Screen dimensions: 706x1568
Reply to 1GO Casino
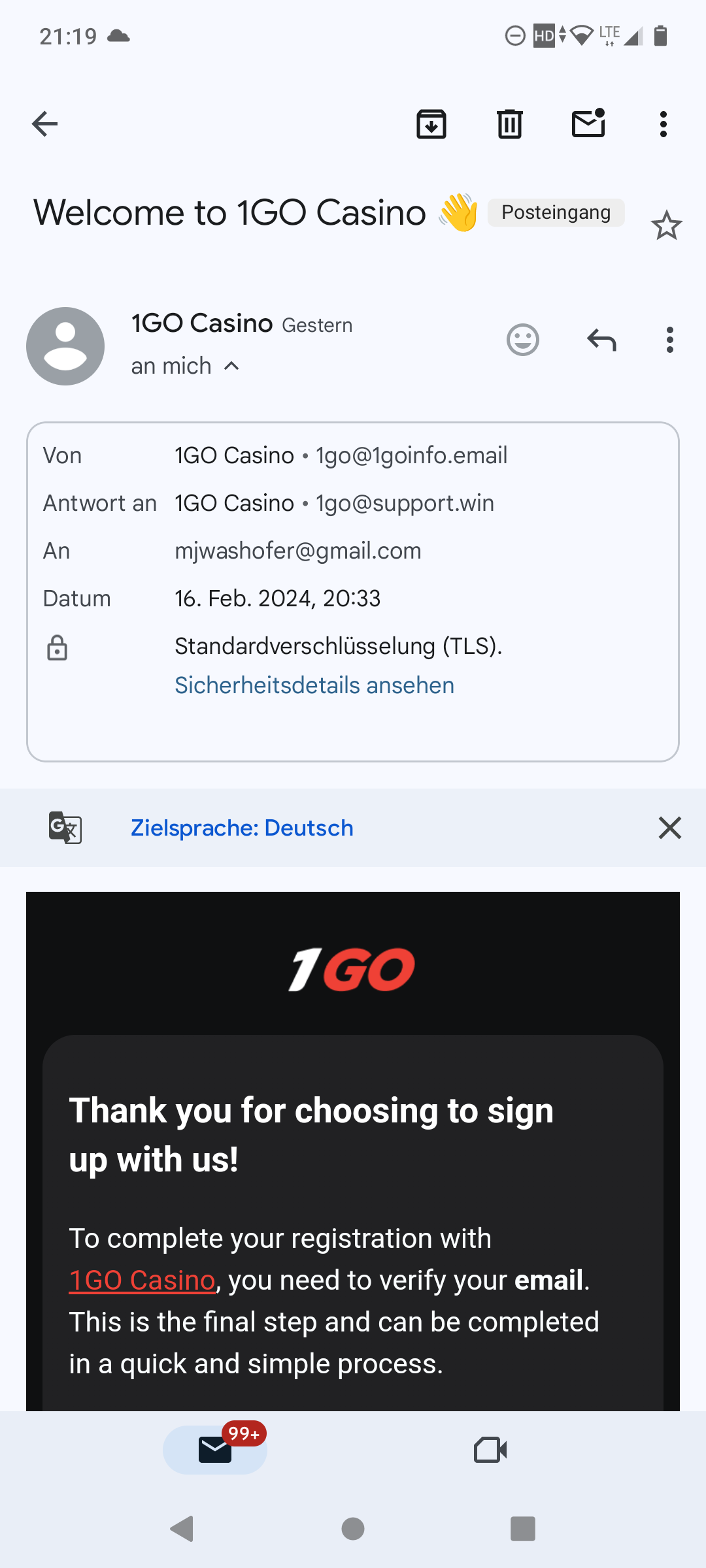(x=601, y=340)
